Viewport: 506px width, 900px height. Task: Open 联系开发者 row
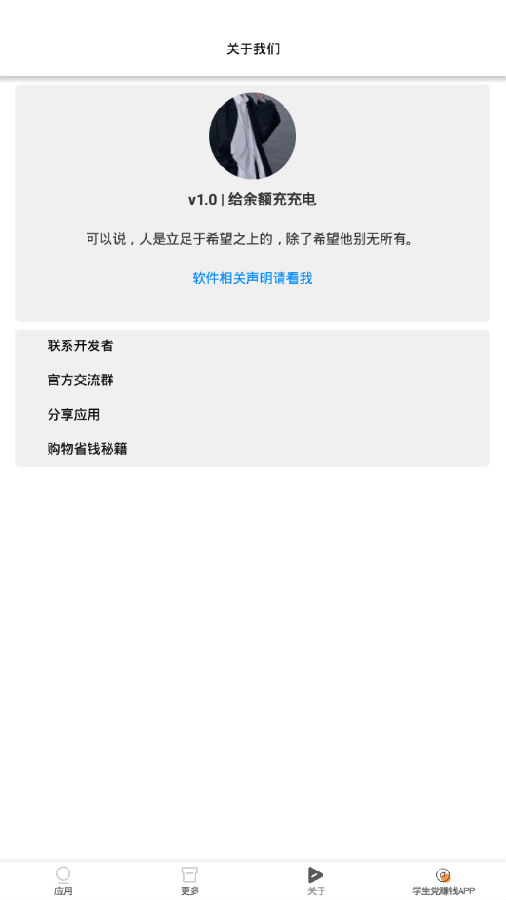[252, 346]
